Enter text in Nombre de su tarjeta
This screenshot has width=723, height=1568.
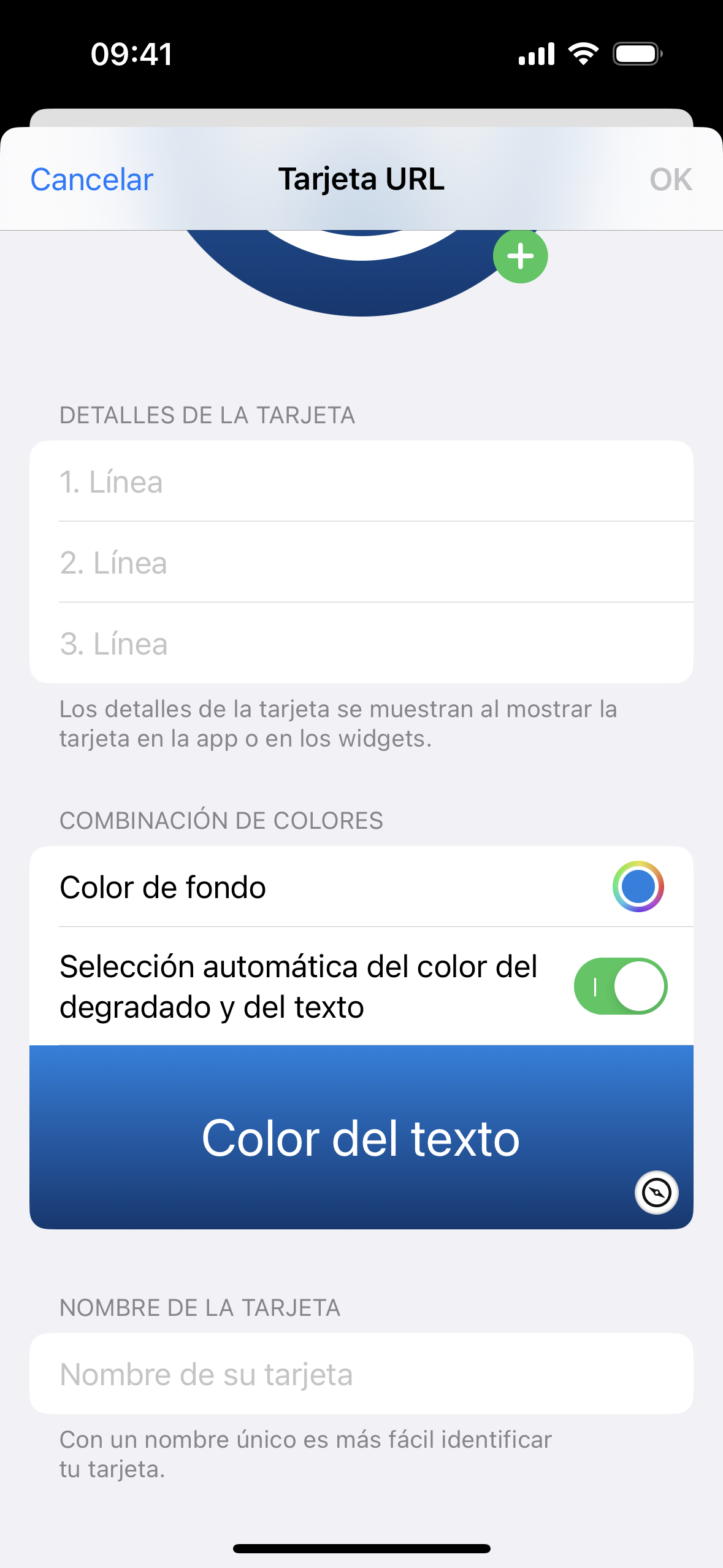362,1374
